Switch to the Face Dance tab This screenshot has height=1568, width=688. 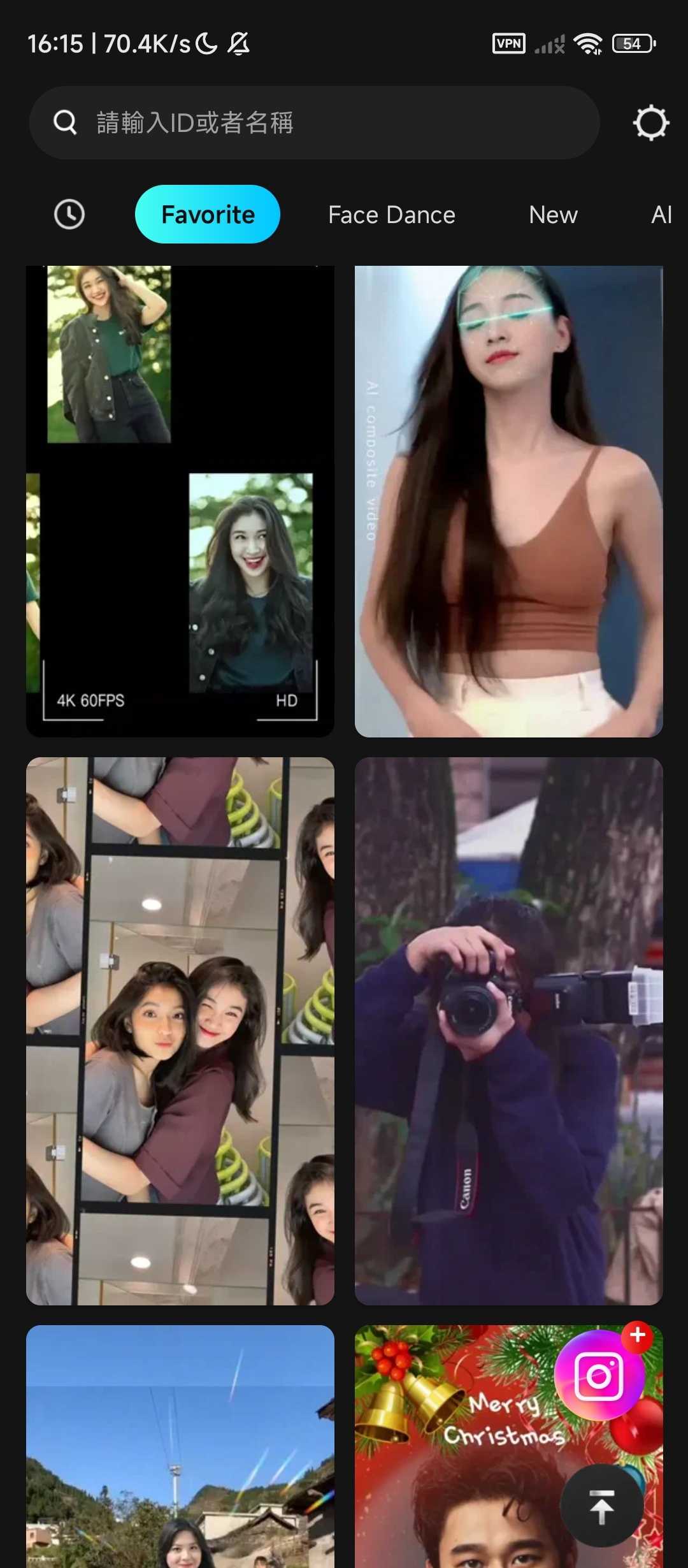[x=392, y=215]
